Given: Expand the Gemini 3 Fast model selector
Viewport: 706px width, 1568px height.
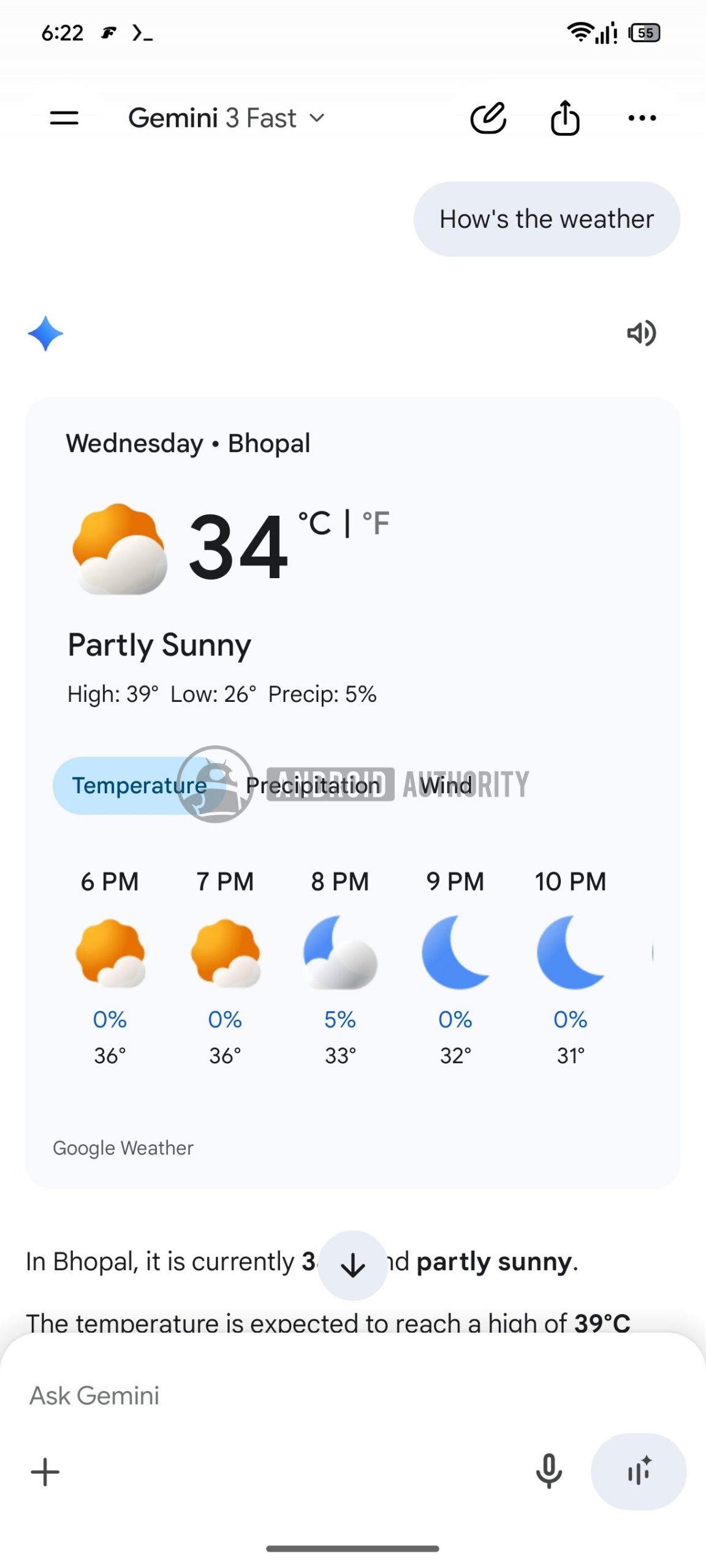Looking at the screenshot, I should (226, 118).
